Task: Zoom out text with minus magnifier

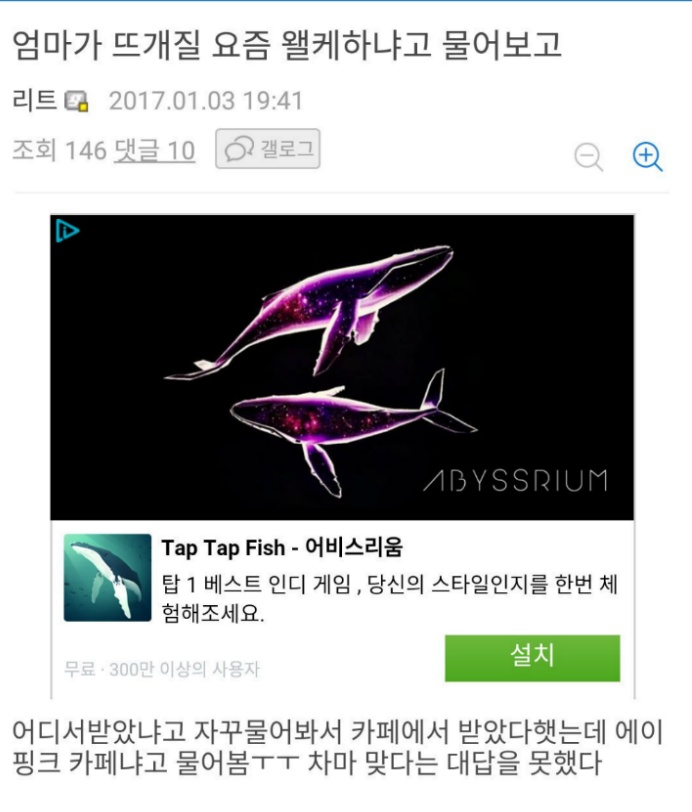Action: (x=589, y=156)
